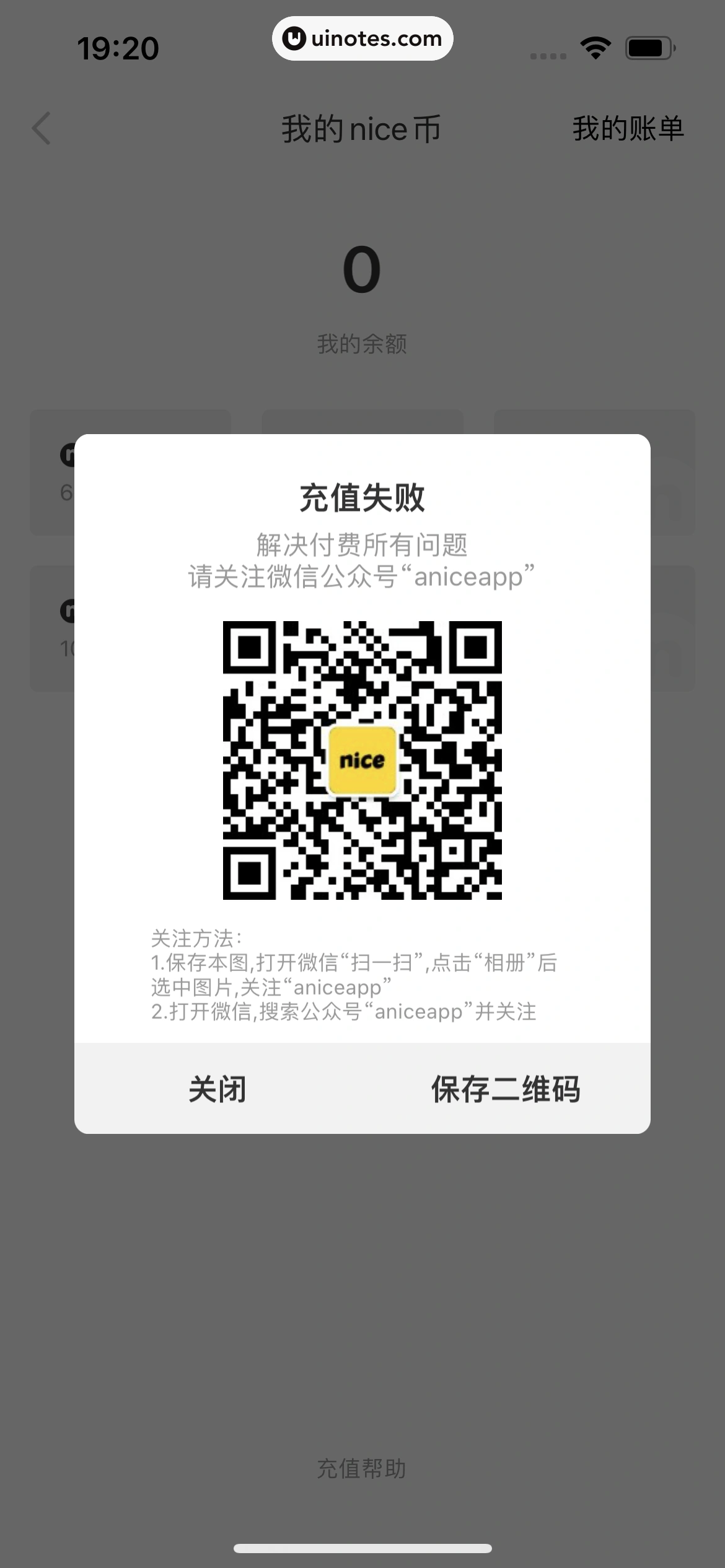Go back using the top-left arrow
The image size is (725, 1568).
[42, 129]
